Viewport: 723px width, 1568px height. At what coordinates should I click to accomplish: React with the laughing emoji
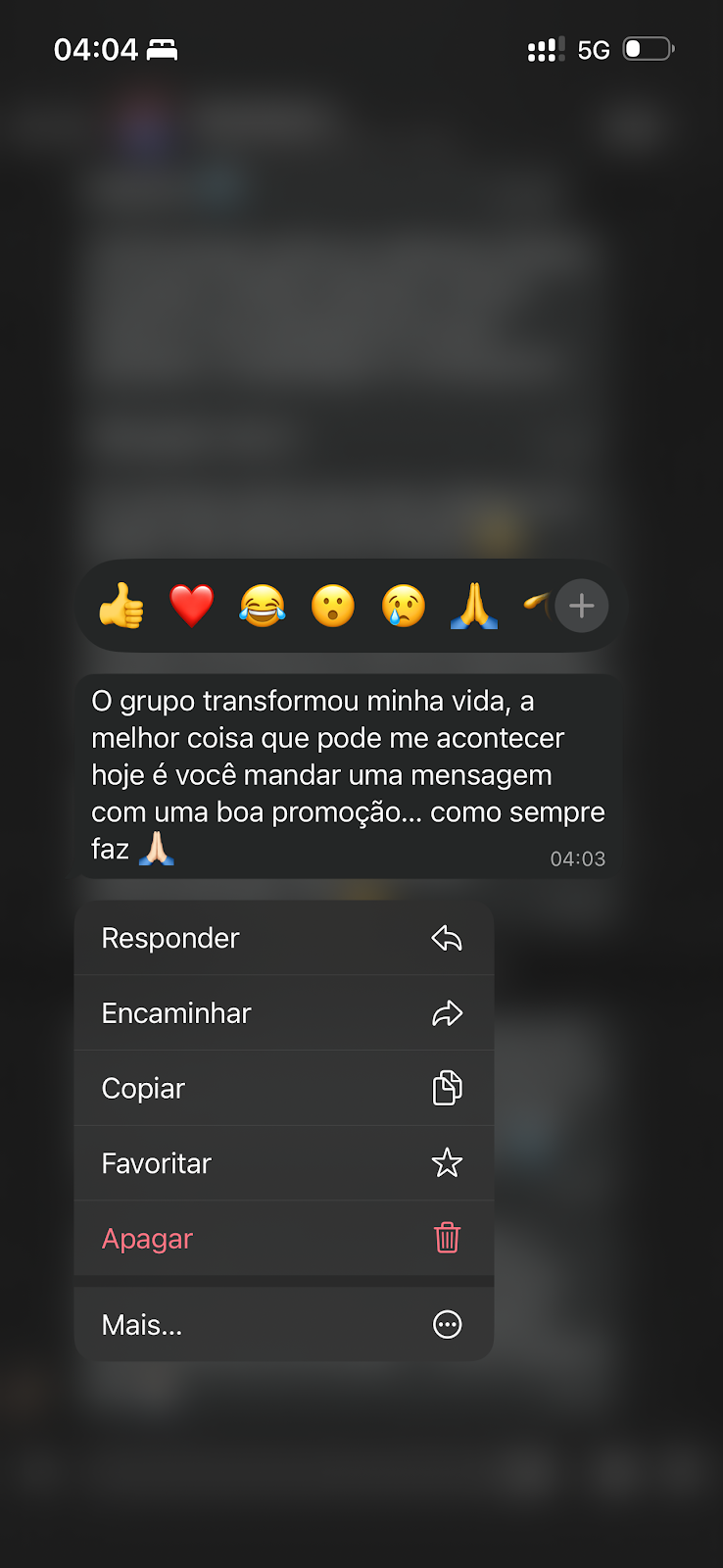click(263, 606)
